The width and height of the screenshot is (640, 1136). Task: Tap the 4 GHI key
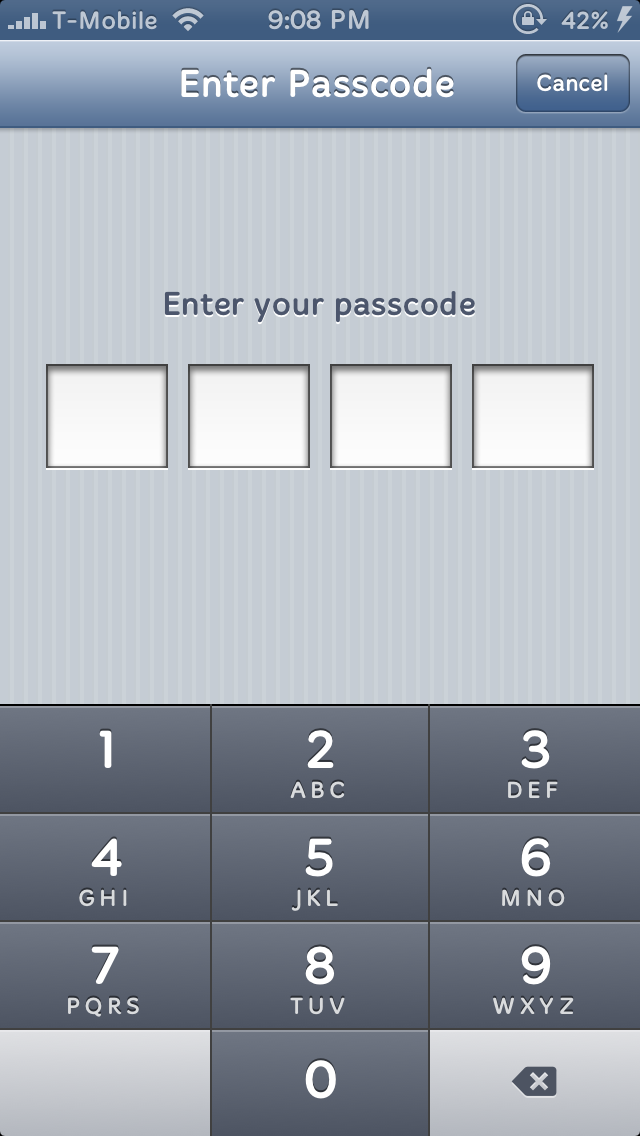[105, 868]
